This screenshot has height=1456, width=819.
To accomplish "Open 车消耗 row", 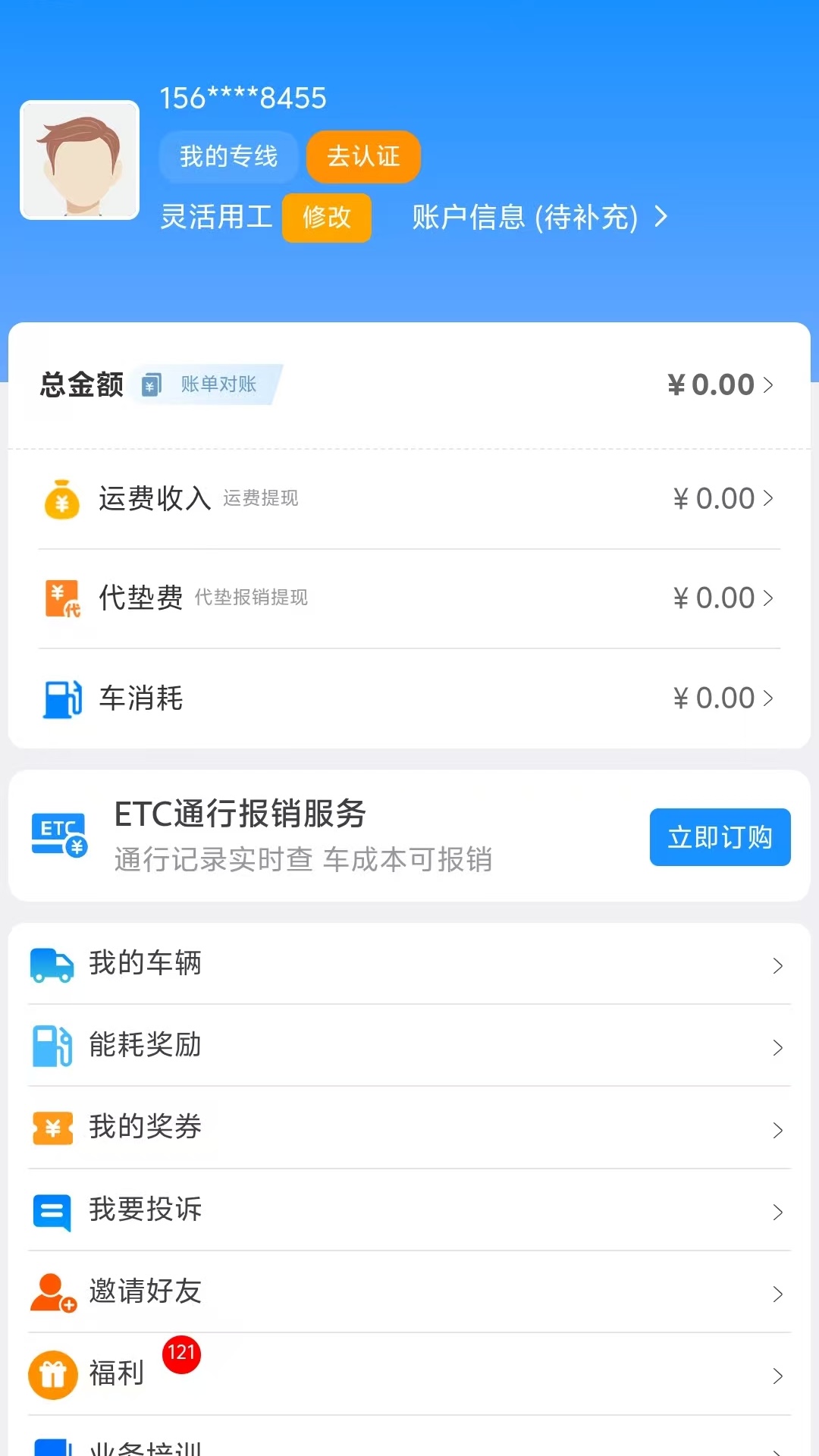I will (x=409, y=698).
